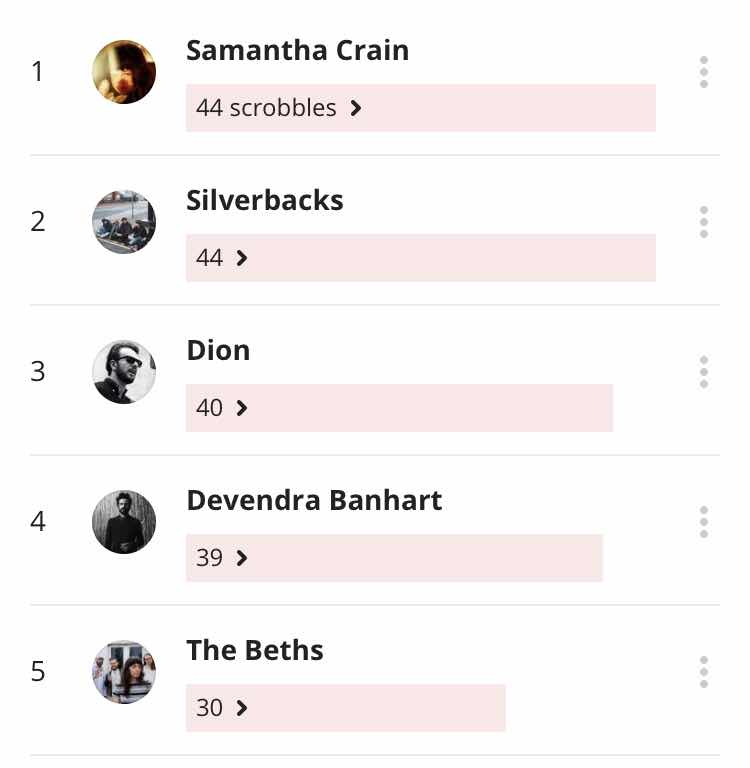Open the more options menu for The Beths
The height and width of the screenshot is (768, 750).
pos(704,672)
